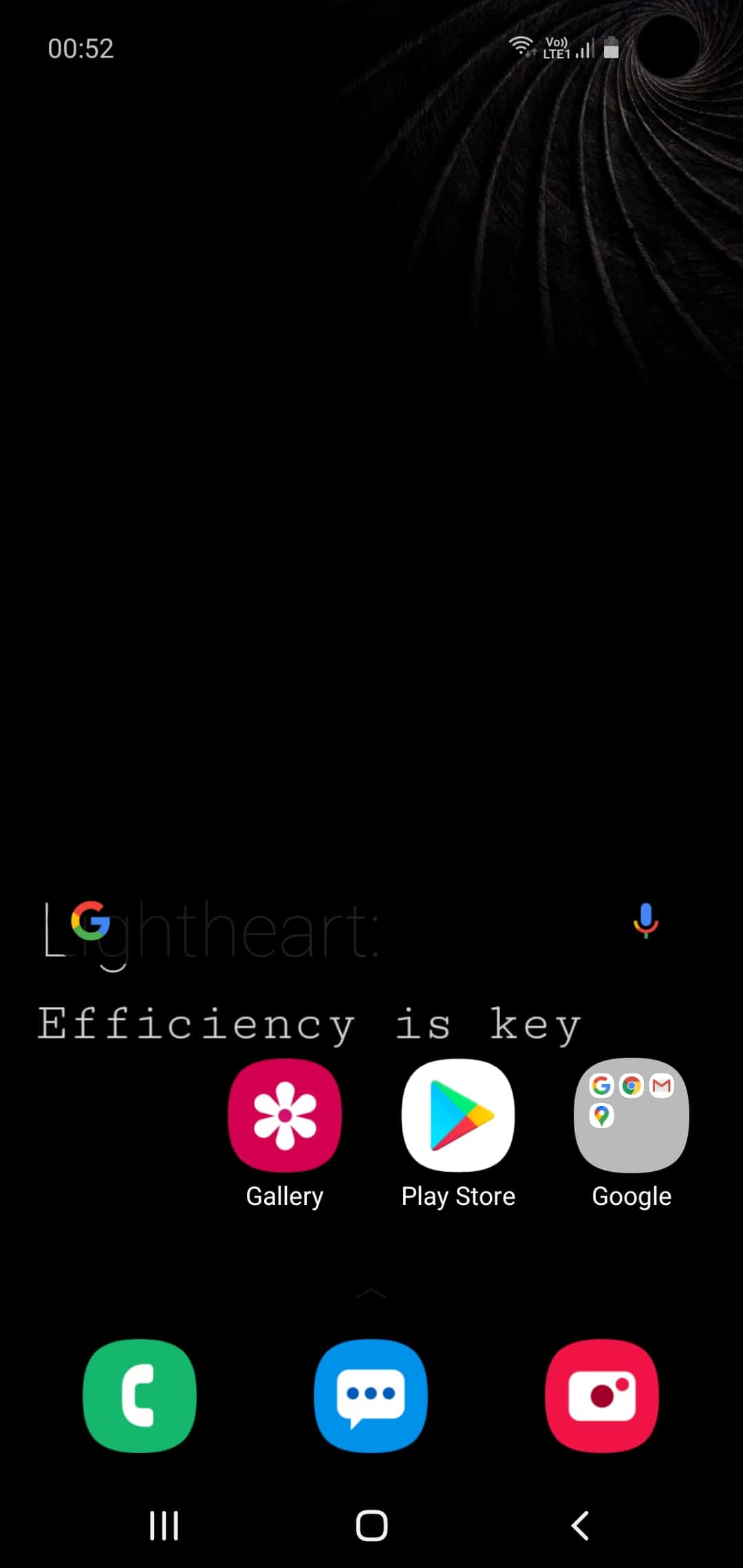This screenshot has height=1568, width=743.
Task: Tap the Google voice search microphone
Action: pyautogui.click(x=645, y=921)
